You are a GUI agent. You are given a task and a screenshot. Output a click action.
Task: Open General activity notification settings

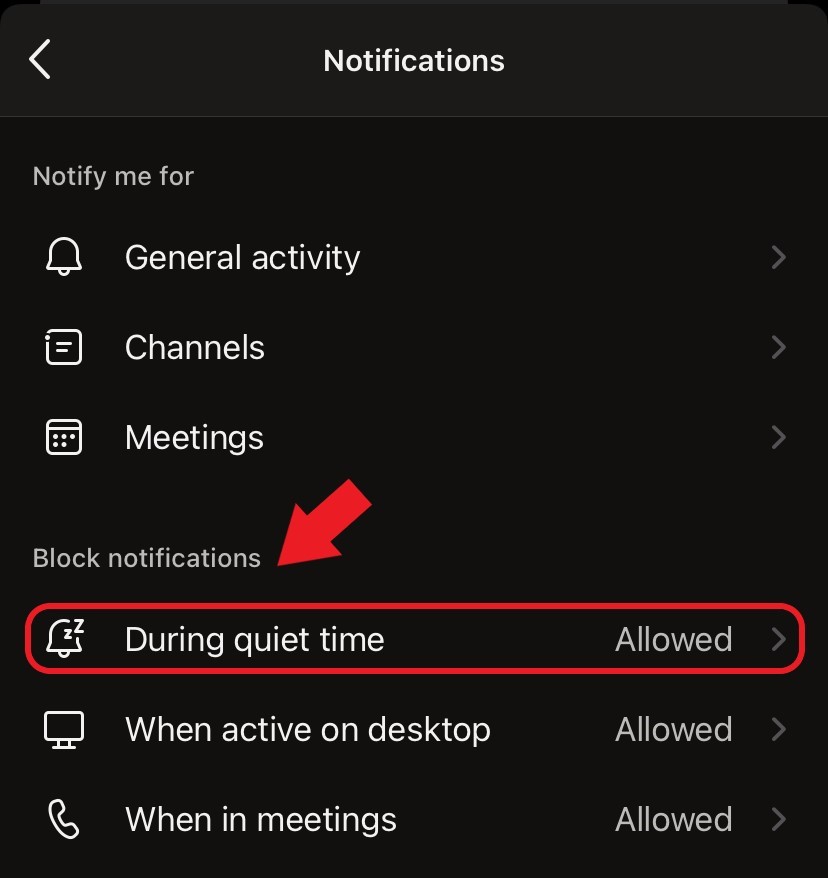click(414, 258)
